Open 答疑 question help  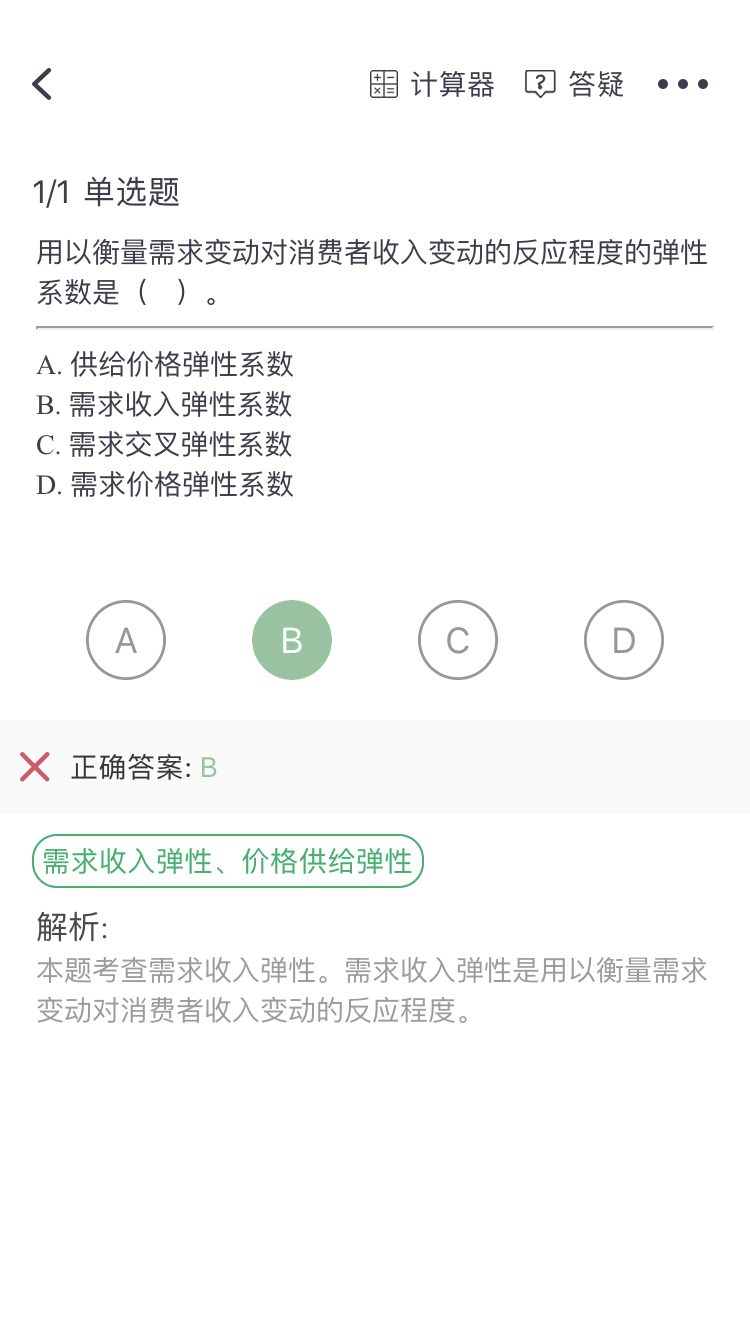point(575,85)
